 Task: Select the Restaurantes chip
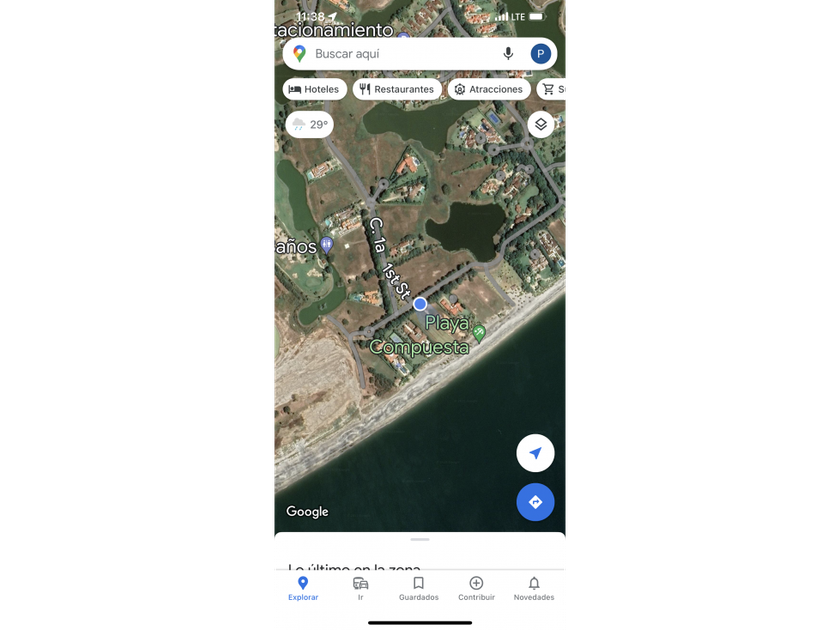[x=397, y=89]
